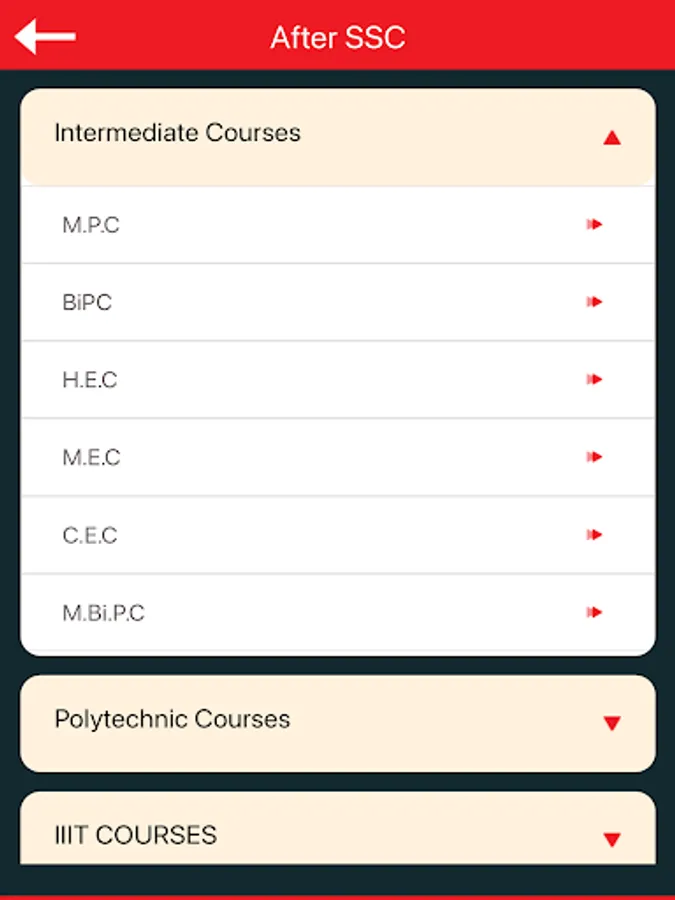This screenshot has height=900, width=675.
Task: Choose the C.E.C course row
Action: click(338, 535)
